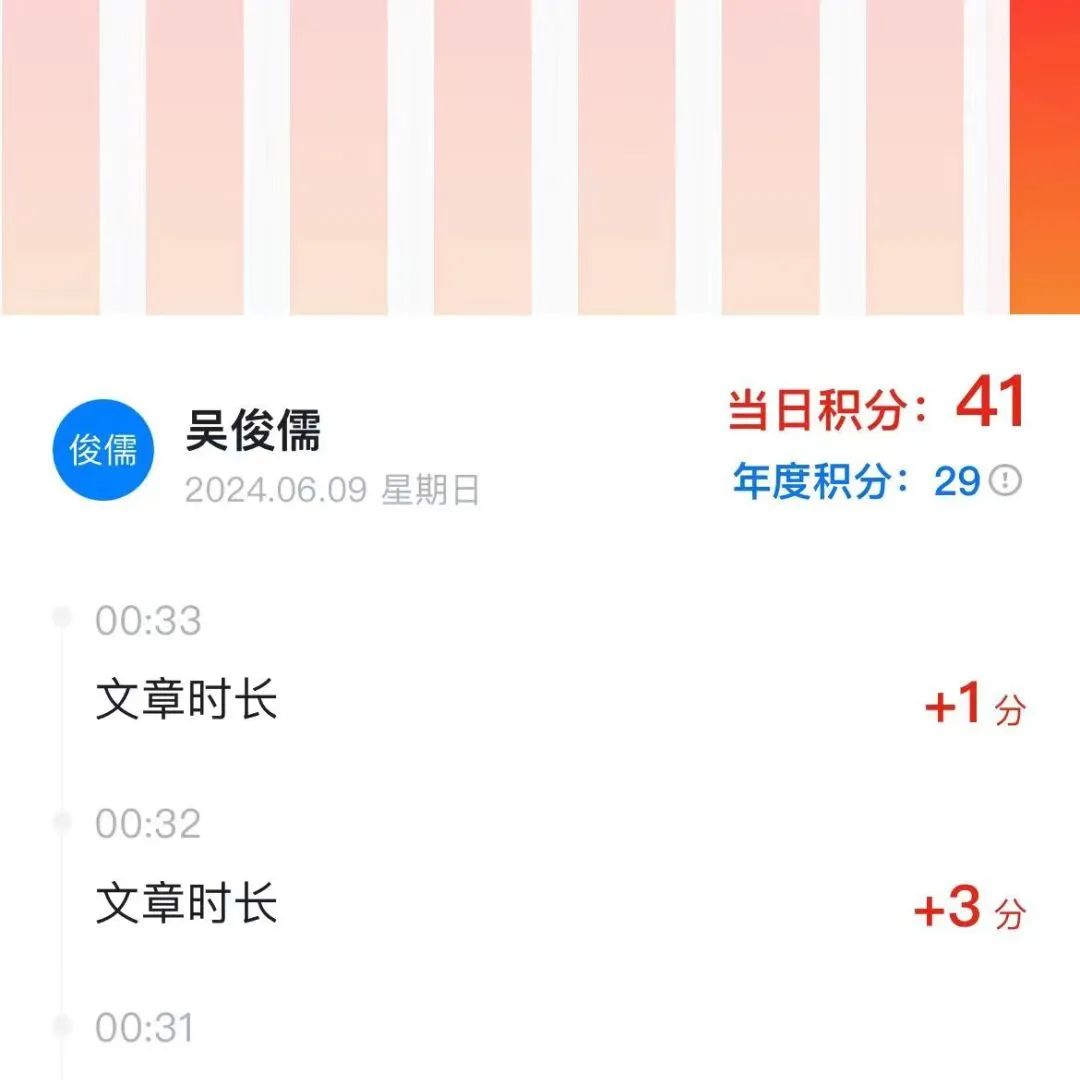Open the info icon beside 年度积分

point(1005,481)
